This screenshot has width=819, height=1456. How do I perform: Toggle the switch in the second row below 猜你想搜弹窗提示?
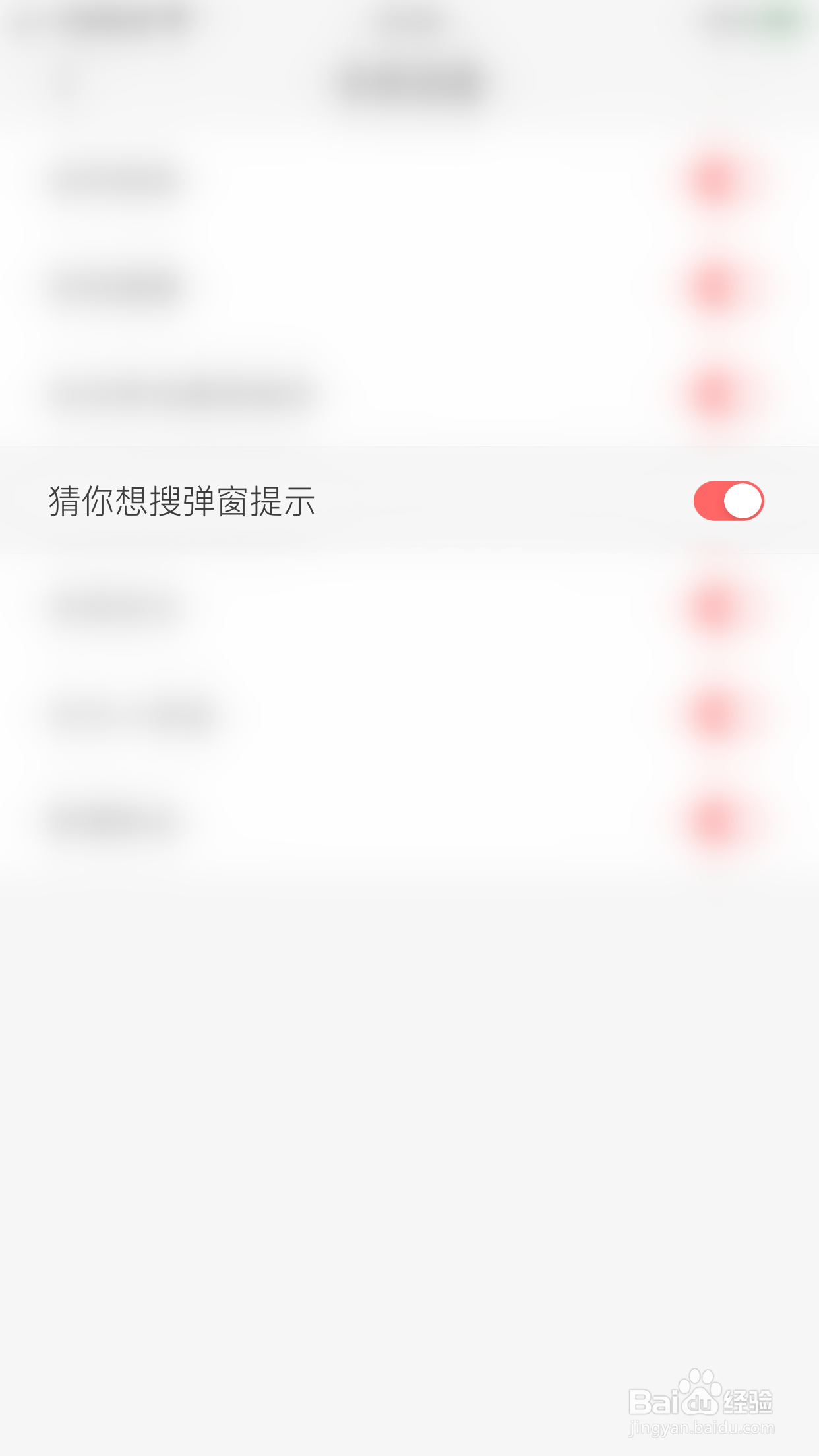712,713
